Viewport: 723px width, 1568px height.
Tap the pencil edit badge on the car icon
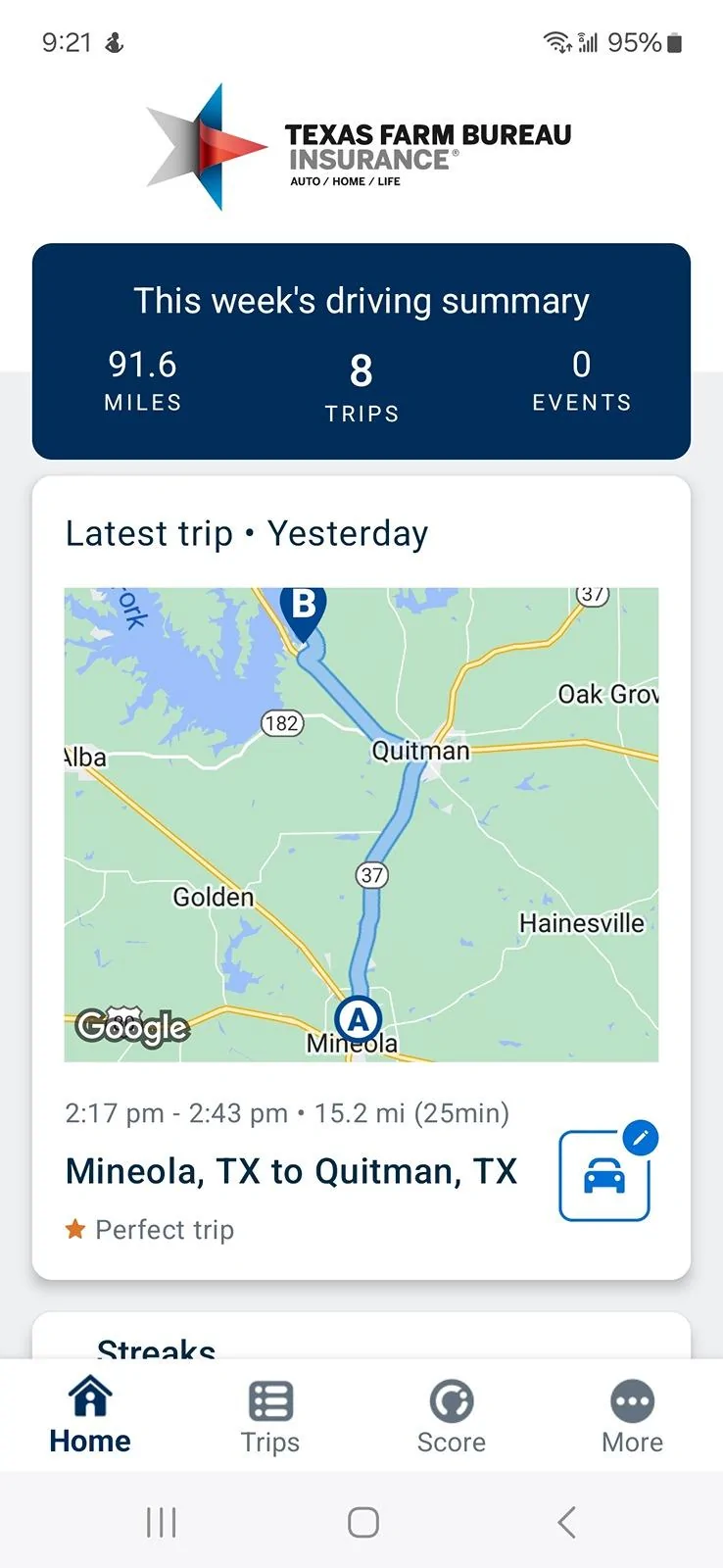pyautogui.click(x=642, y=1138)
